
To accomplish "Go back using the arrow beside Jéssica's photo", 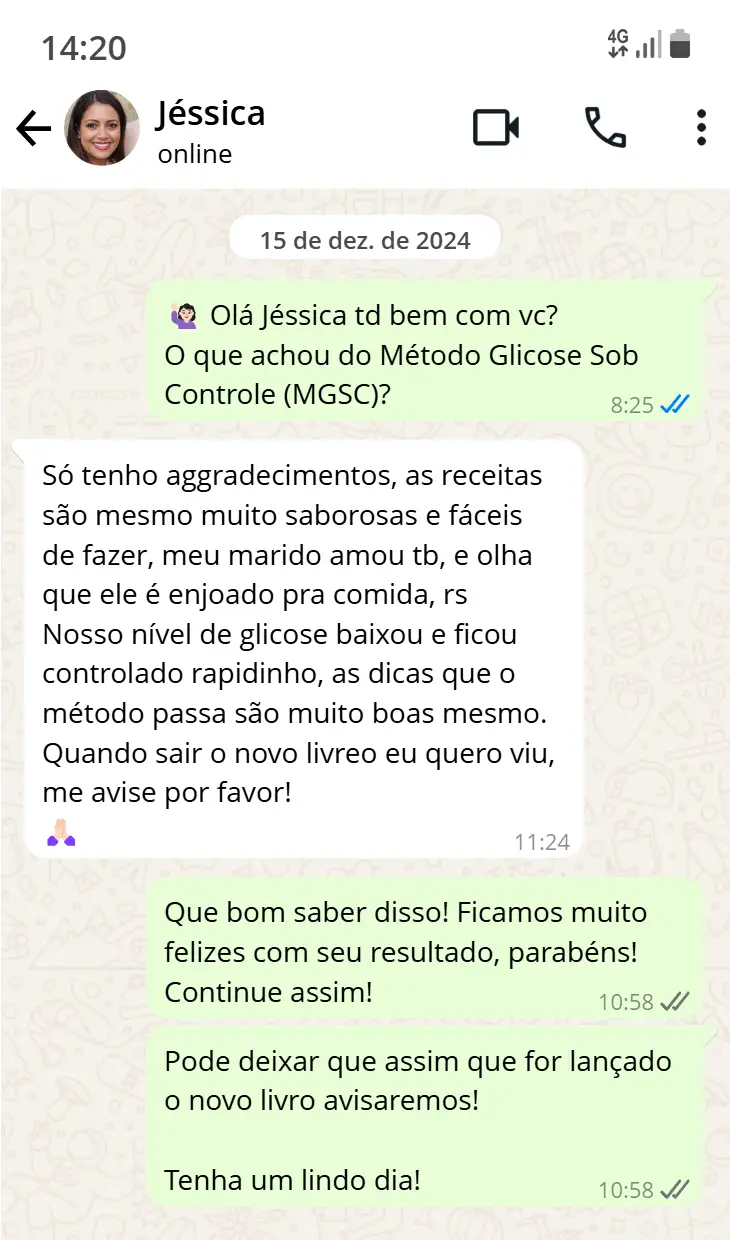I will click(x=34, y=128).
